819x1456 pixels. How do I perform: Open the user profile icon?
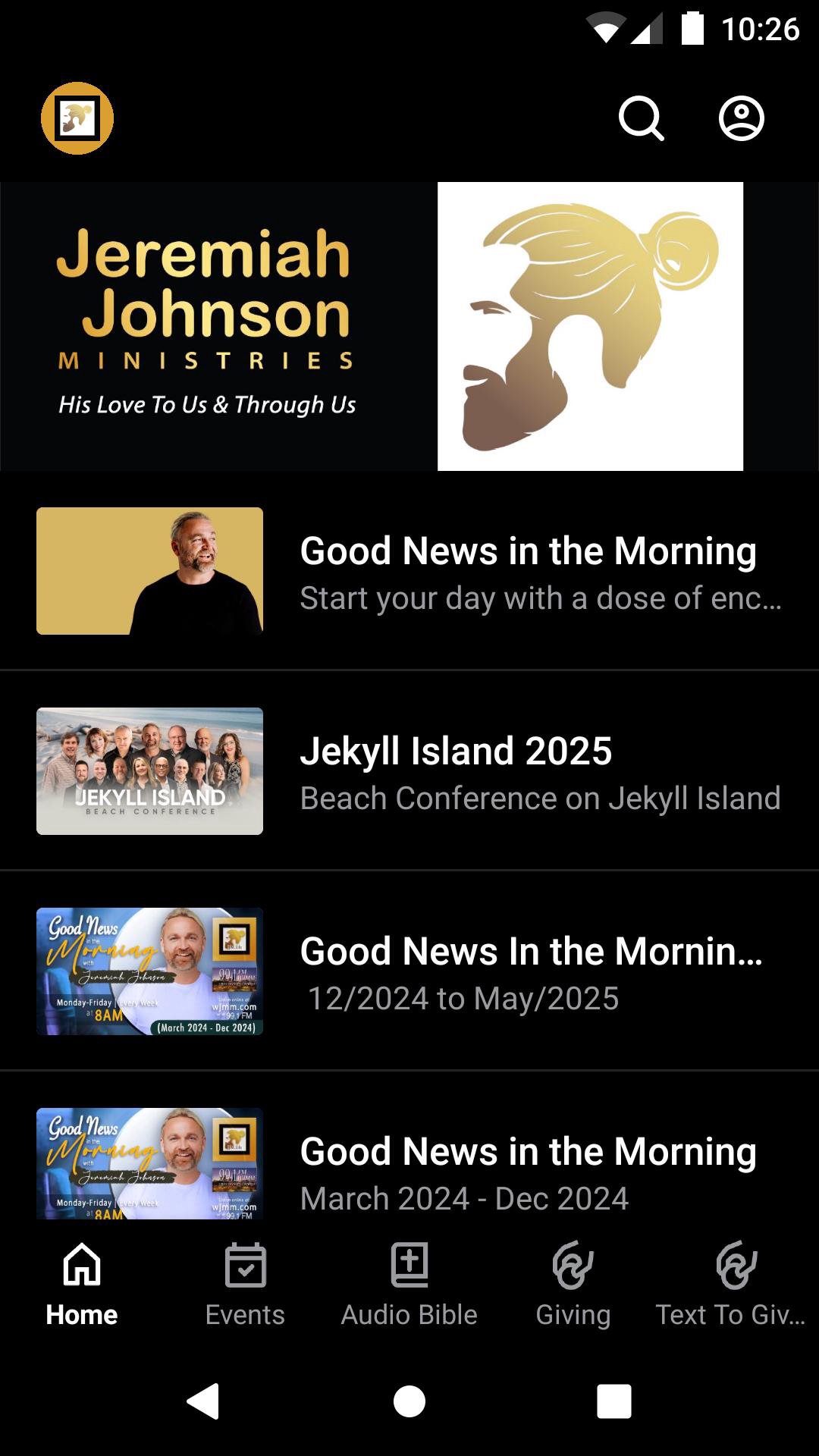click(x=741, y=118)
